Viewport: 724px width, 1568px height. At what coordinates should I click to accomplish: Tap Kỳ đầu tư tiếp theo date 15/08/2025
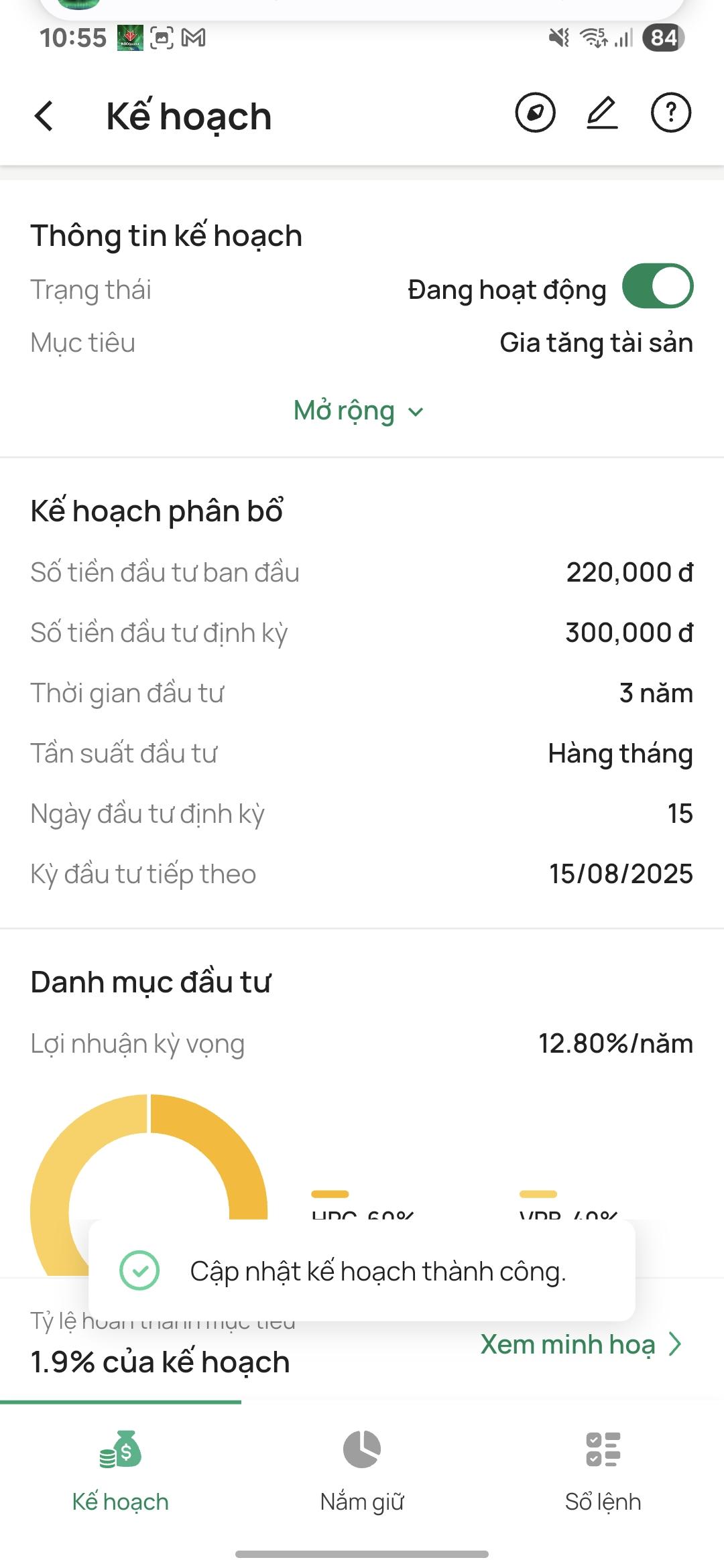(619, 873)
